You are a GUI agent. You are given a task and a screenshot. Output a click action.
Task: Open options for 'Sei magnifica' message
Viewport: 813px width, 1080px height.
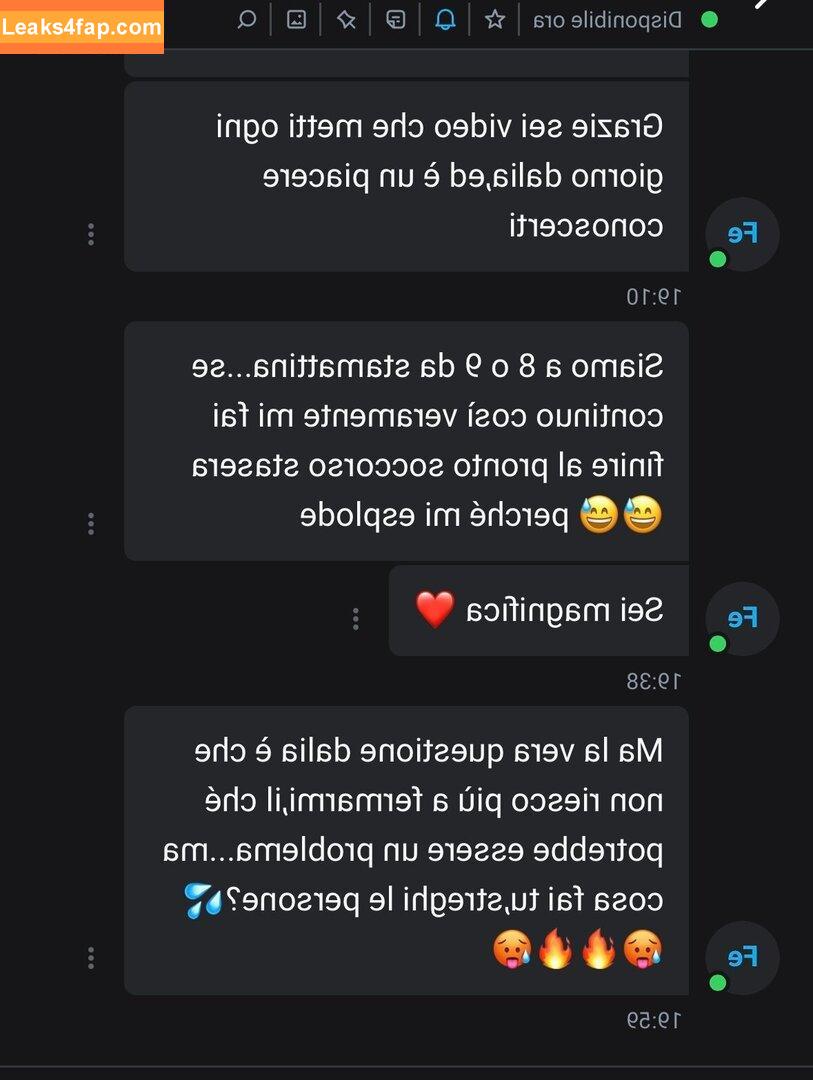pos(356,619)
